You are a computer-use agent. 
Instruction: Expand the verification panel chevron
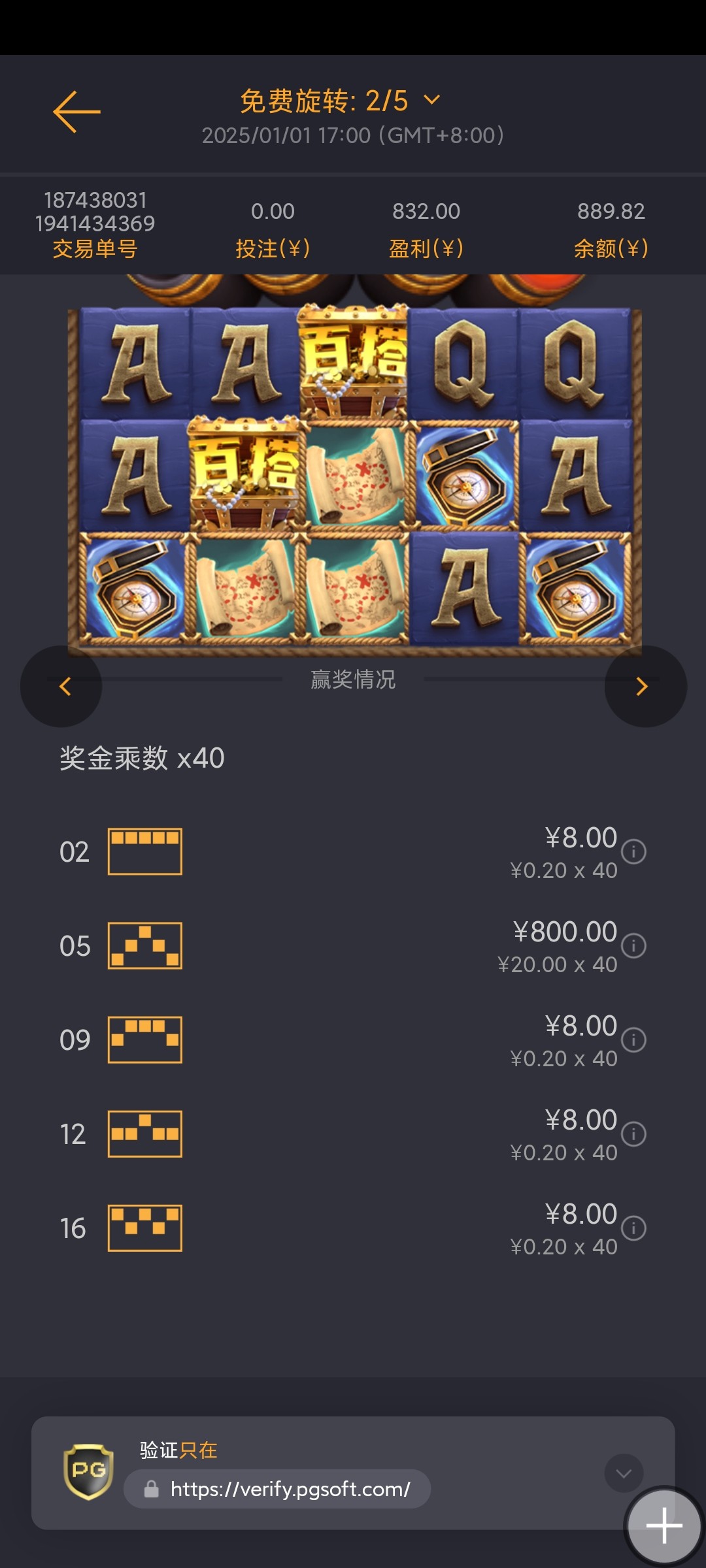click(624, 1473)
